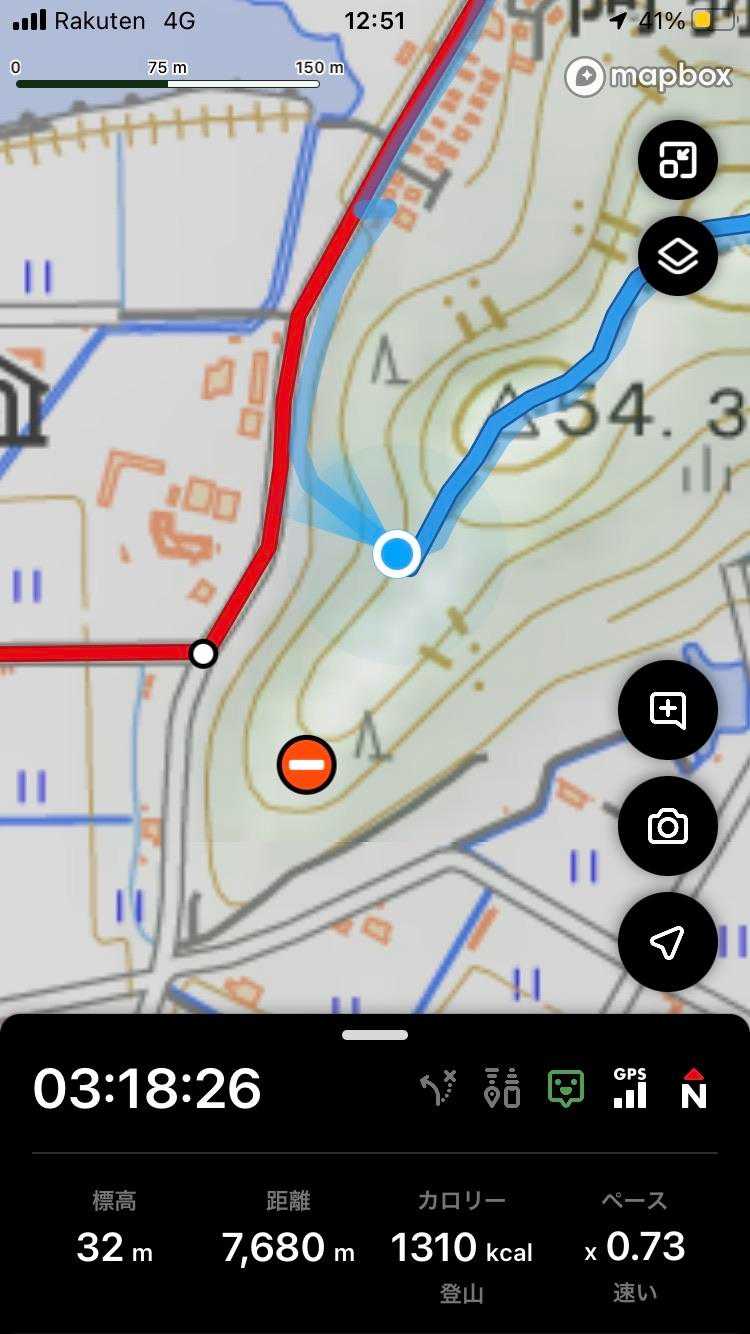Check the GPS signal strength indicator
The width and height of the screenshot is (750, 1334).
(x=630, y=1088)
